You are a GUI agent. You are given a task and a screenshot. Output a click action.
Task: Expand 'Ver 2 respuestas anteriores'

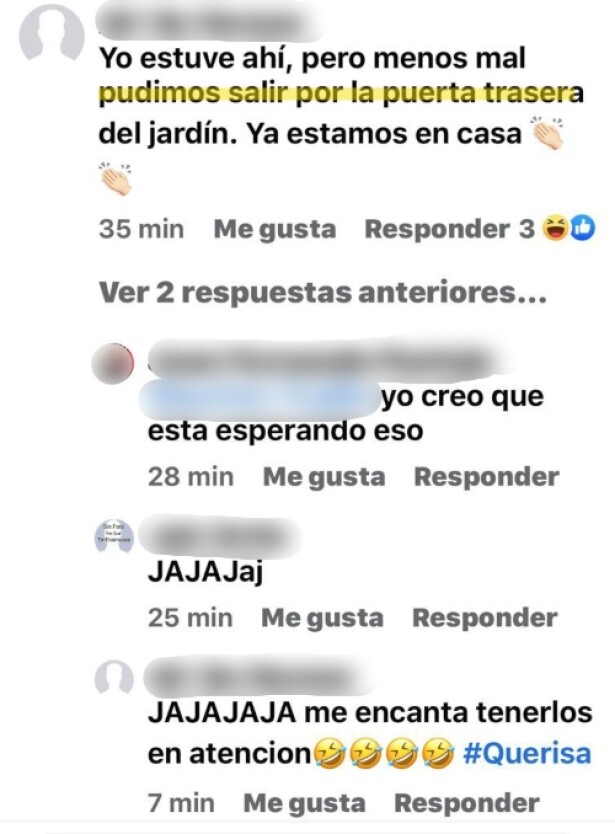coord(322,293)
